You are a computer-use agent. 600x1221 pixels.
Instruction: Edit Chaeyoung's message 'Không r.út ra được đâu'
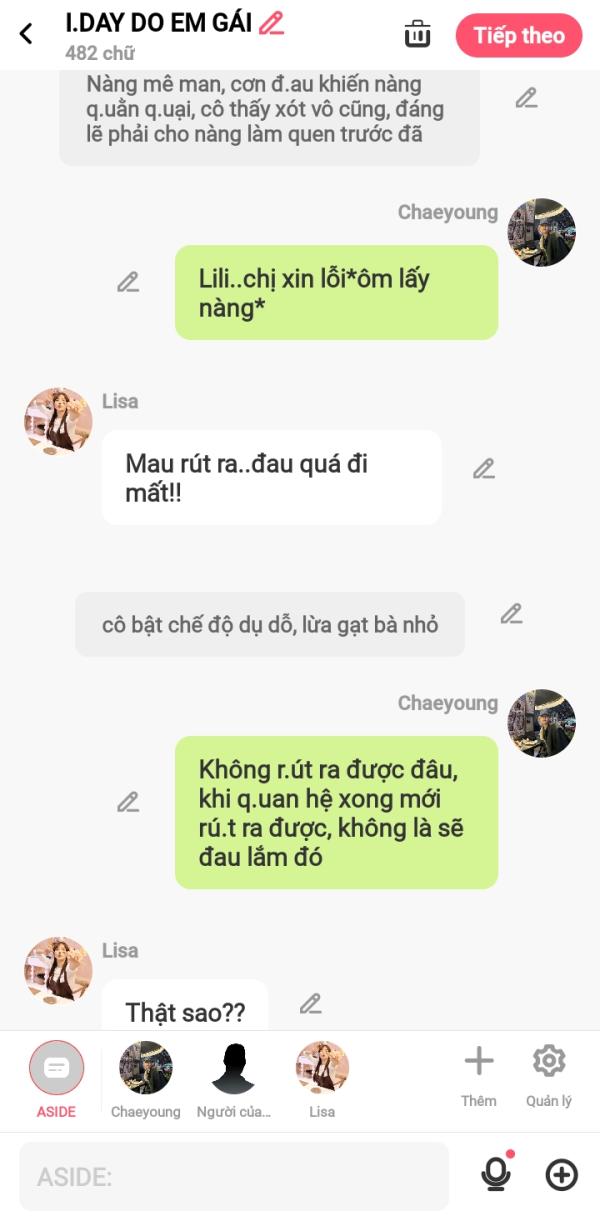click(128, 802)
